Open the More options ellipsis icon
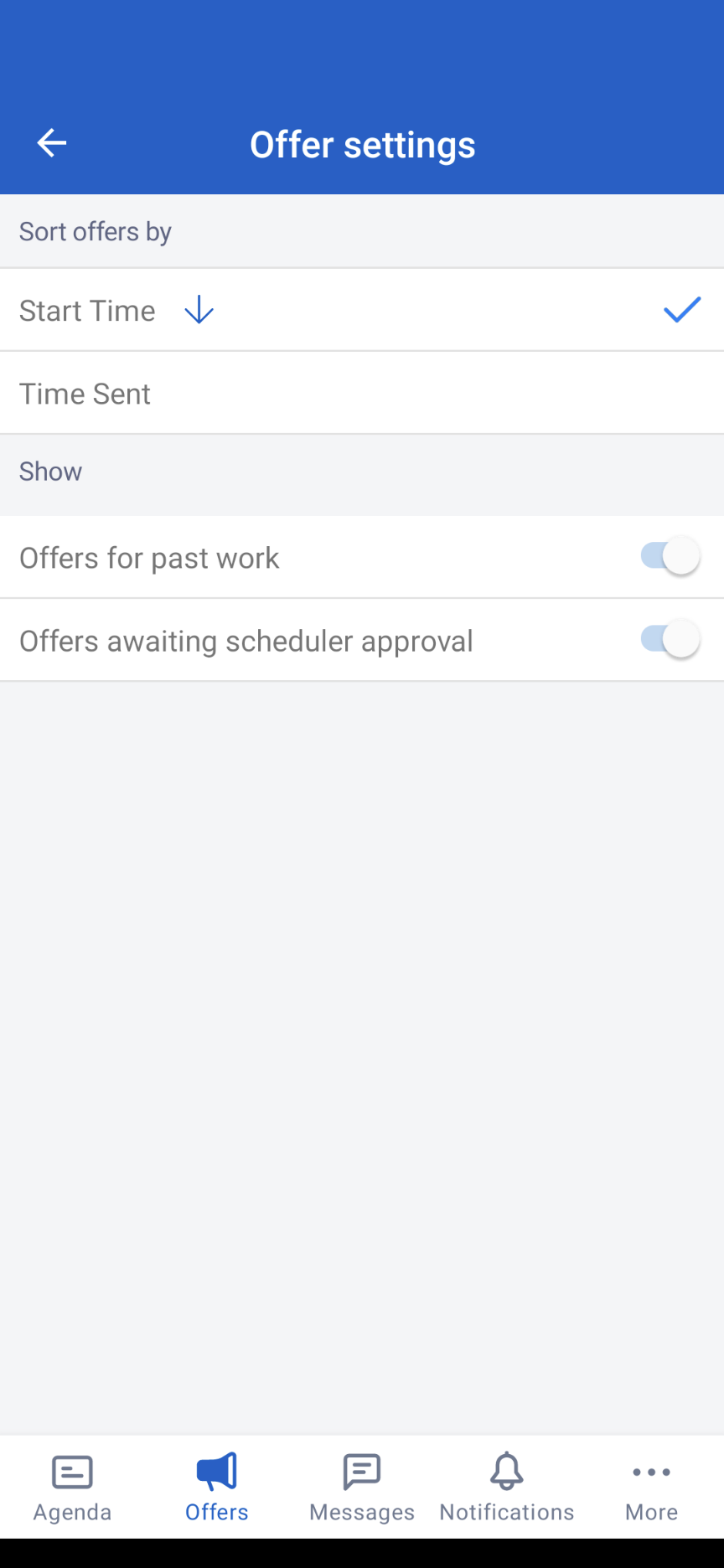 651,1473
